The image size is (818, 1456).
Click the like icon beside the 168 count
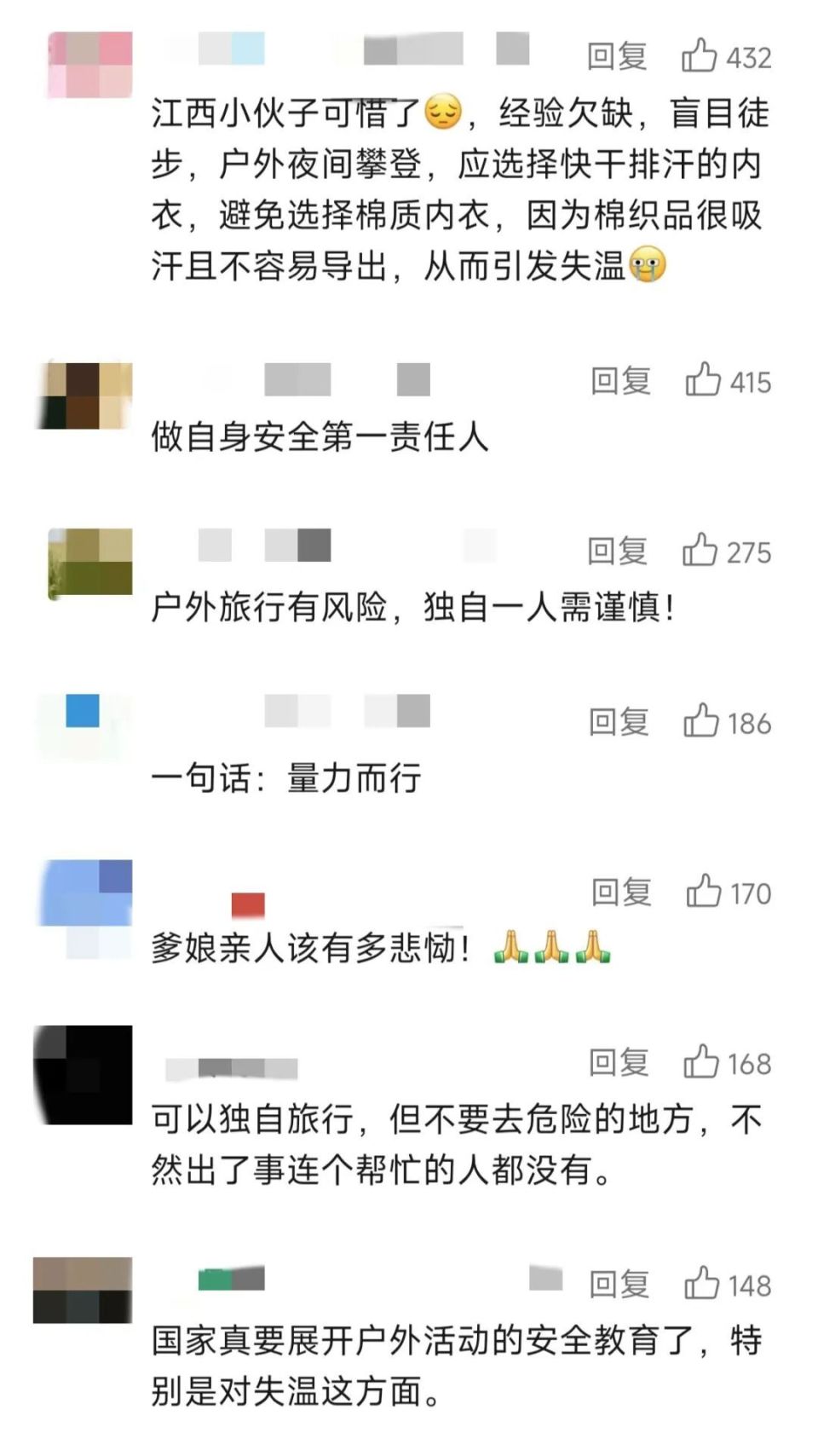702,1062
